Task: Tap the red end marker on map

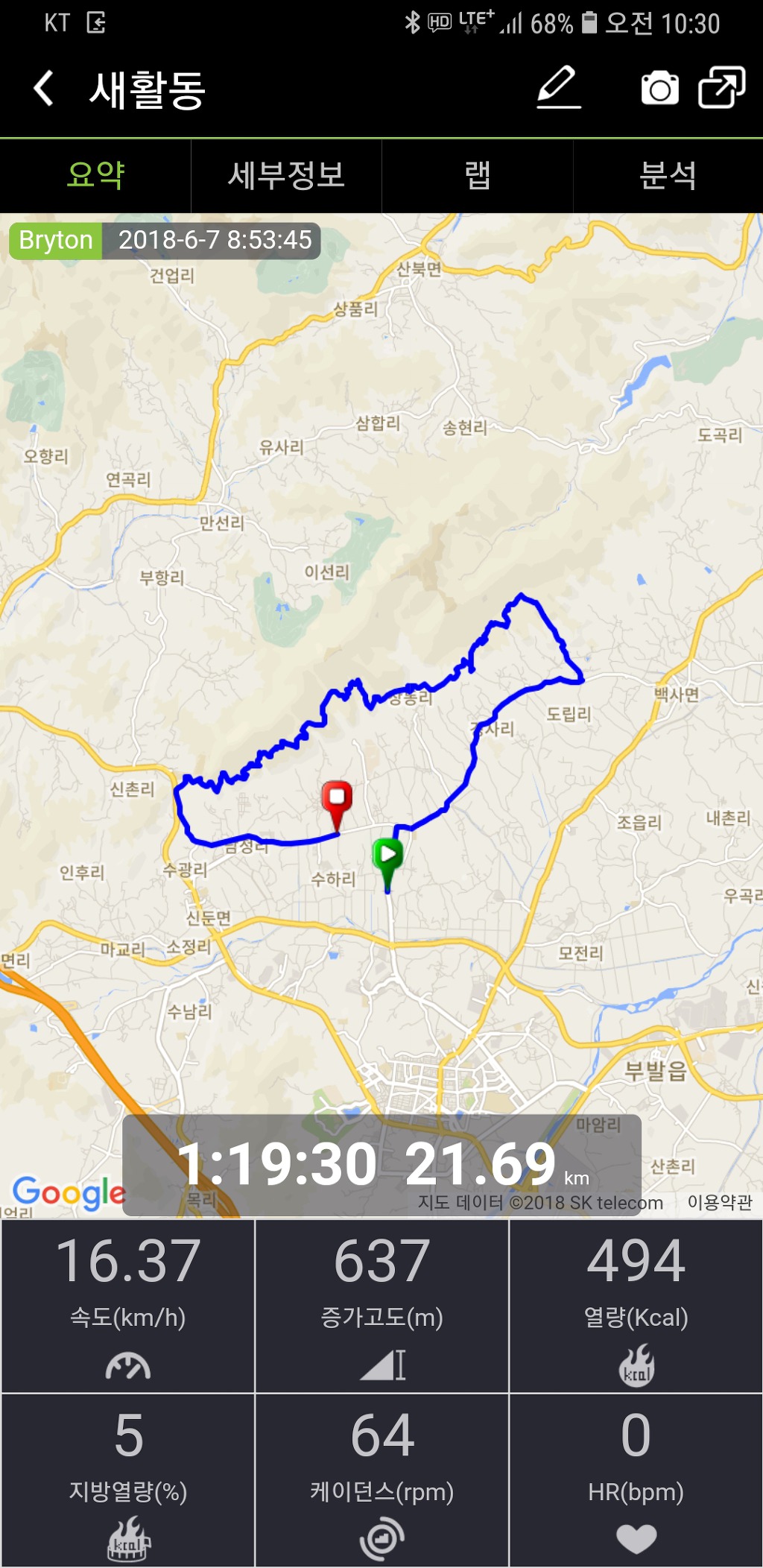Action: point(337,800)
